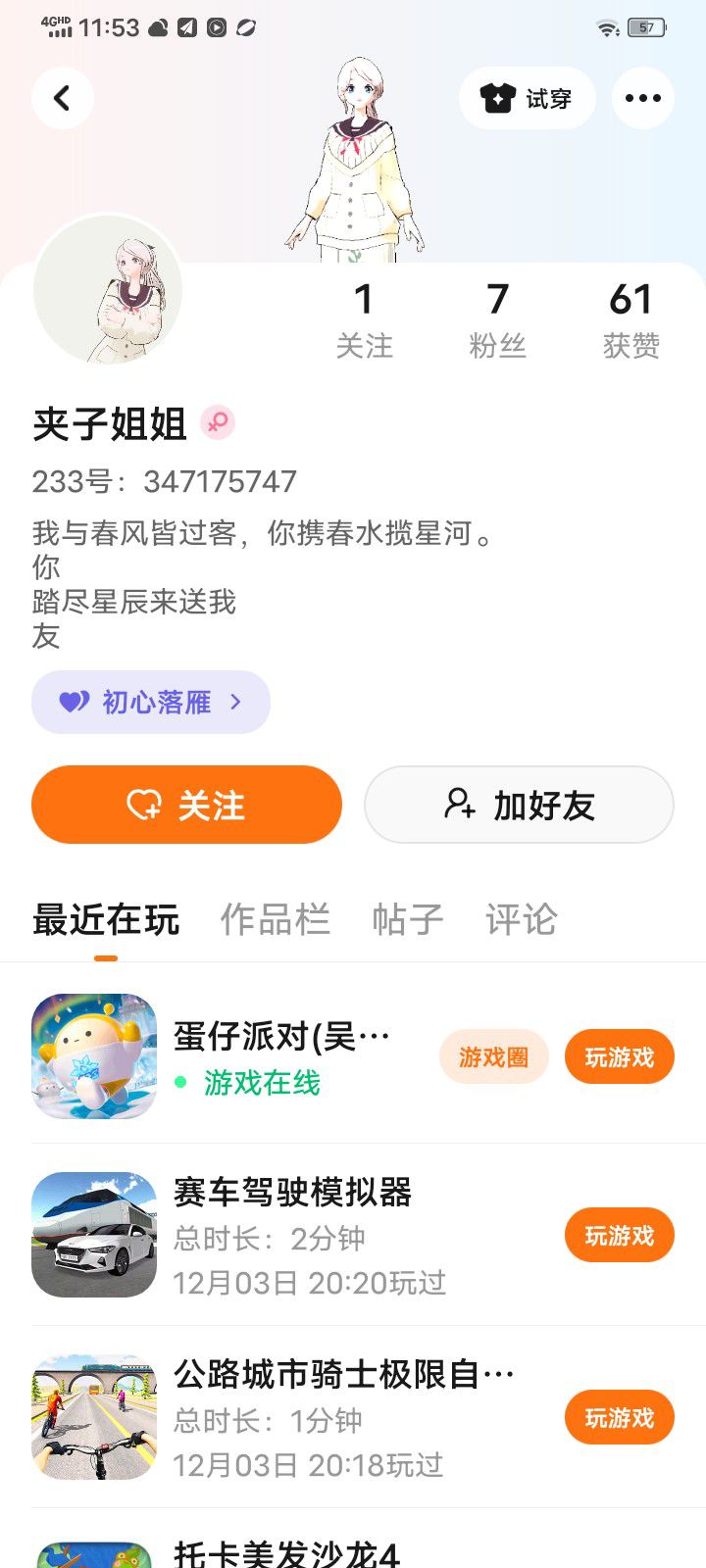View the 关注 following list
This screenshot has height=1568, width=706.
point(364,318)
